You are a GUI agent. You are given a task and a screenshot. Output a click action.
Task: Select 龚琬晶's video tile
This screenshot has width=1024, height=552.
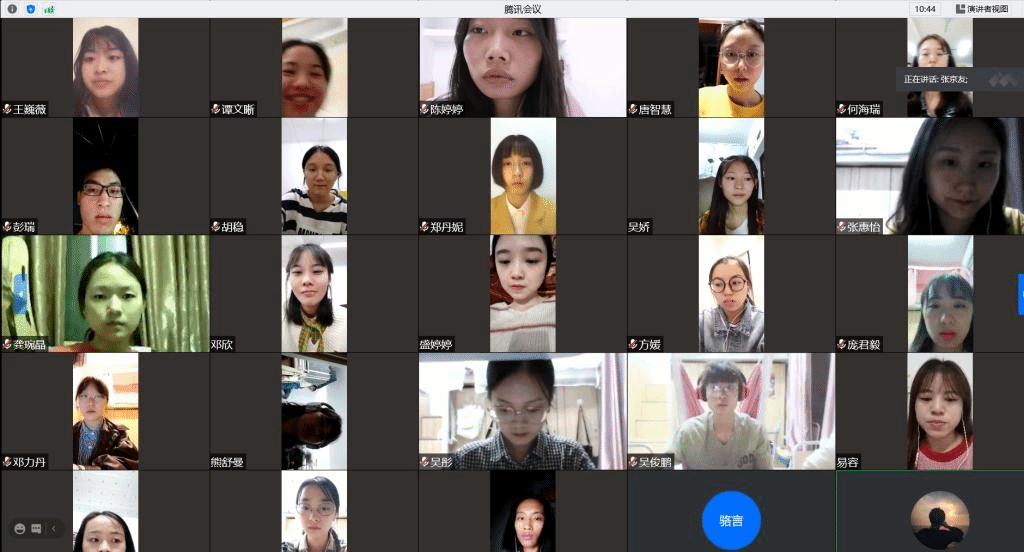(105, 293)
